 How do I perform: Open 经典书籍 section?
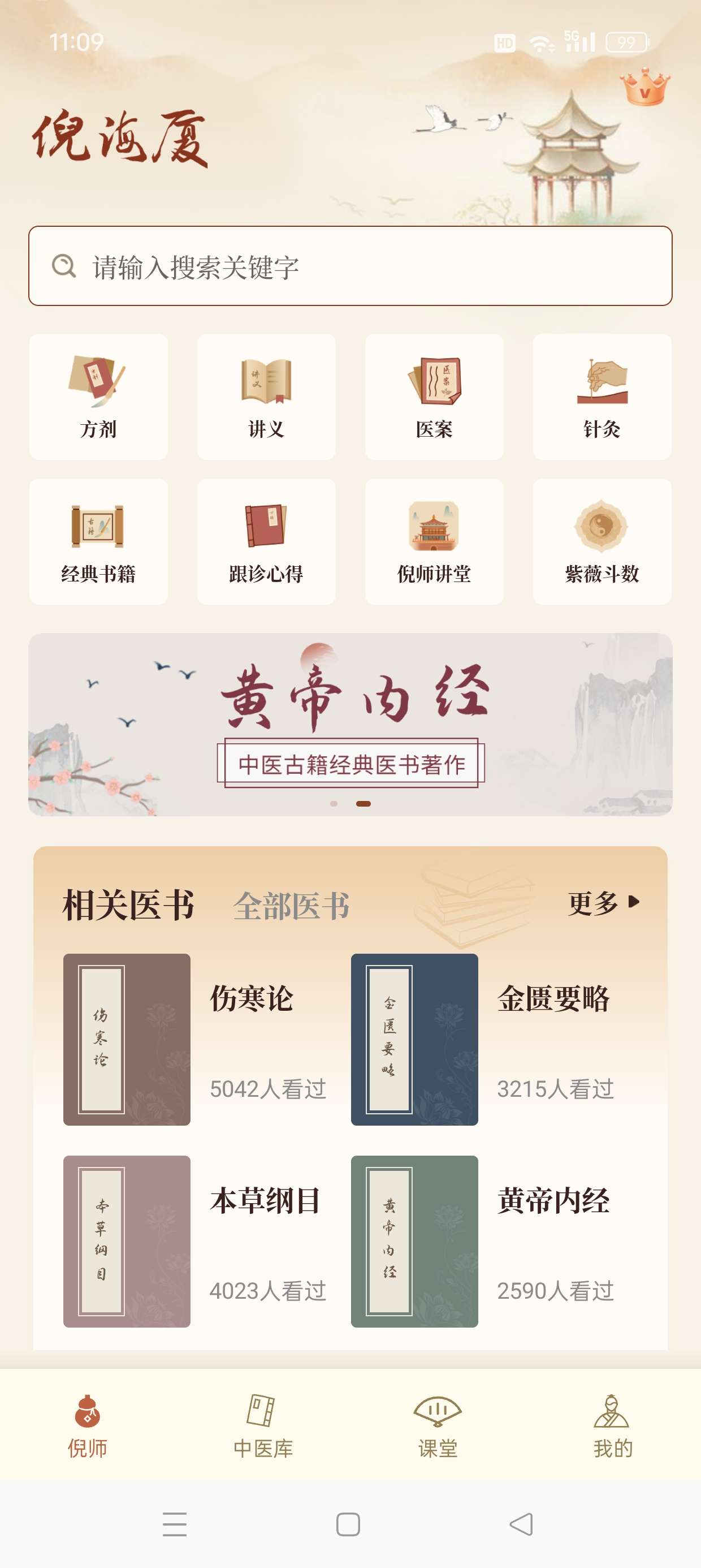[x=98, y=541]
